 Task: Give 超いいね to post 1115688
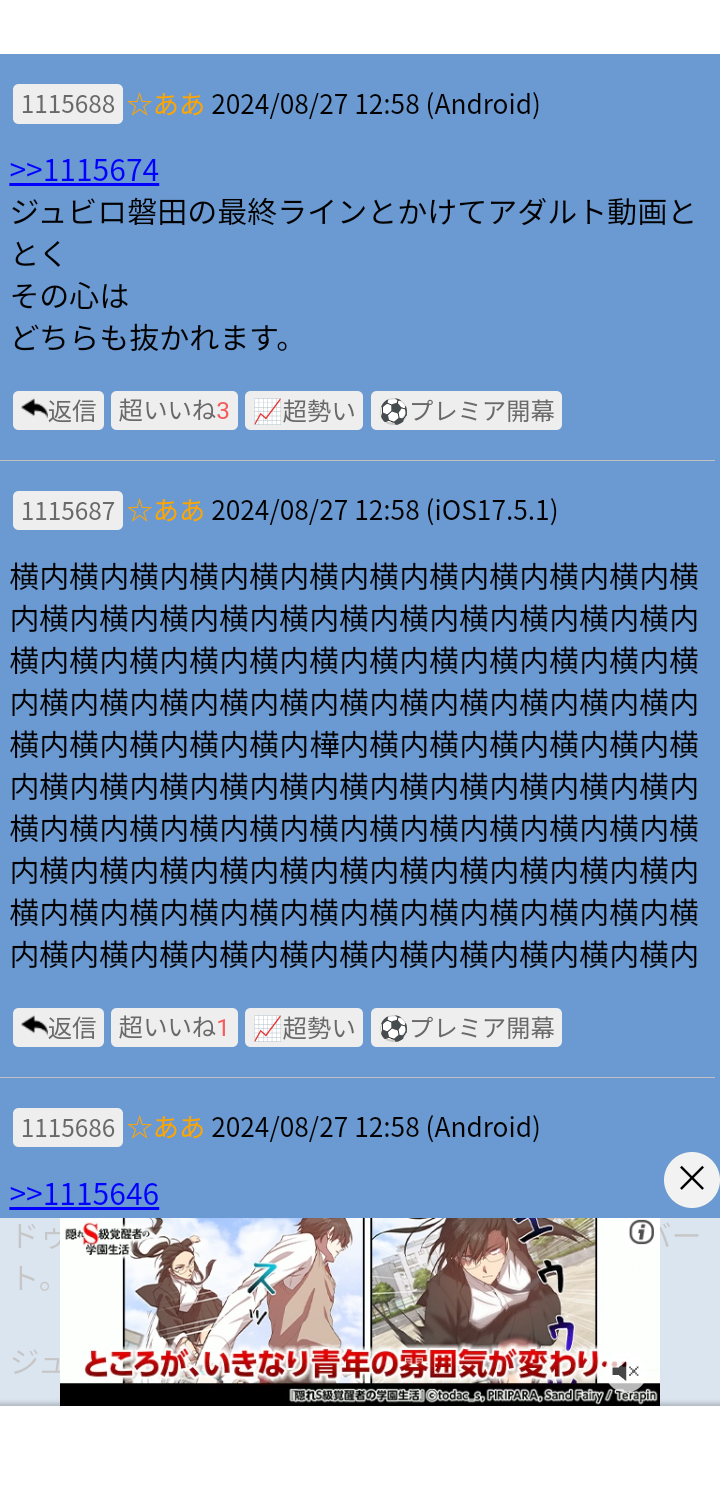pyautogui.click(x=174, y=411)
